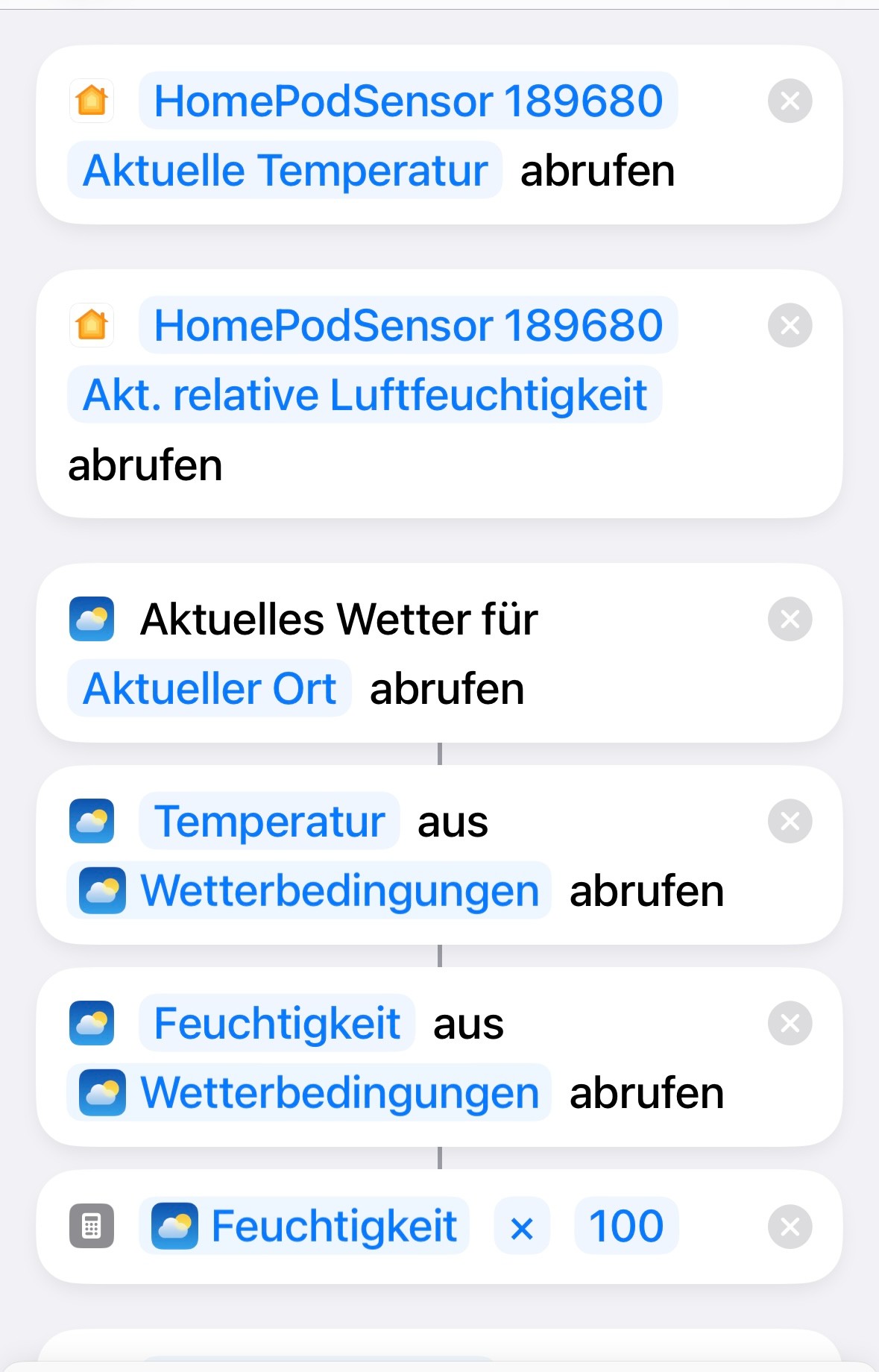Change the × operator in the calculation
The width and height of the screenshot is (879, 1372).
pos(522,1227)
